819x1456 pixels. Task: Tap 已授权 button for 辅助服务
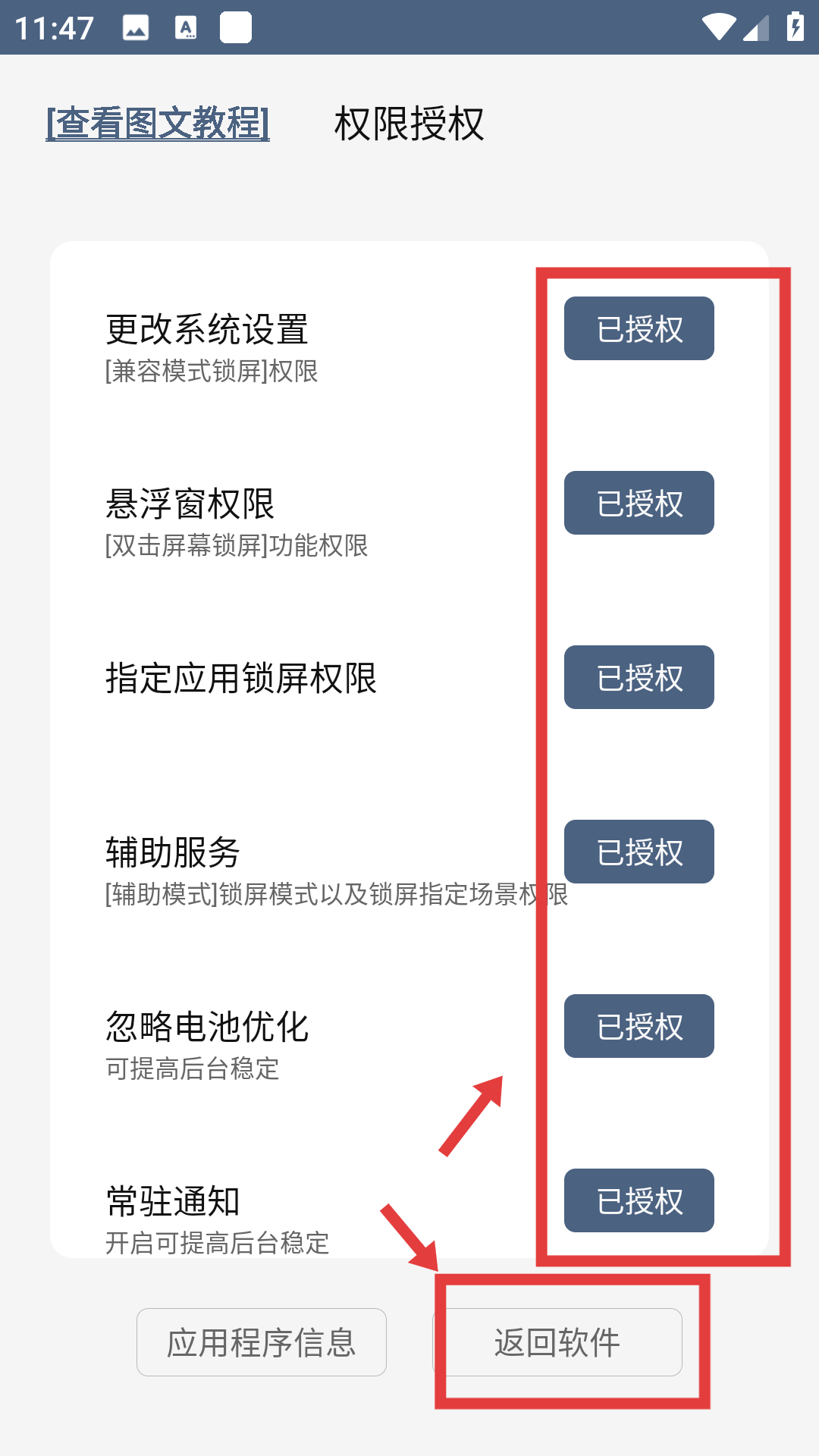[639, 852]
